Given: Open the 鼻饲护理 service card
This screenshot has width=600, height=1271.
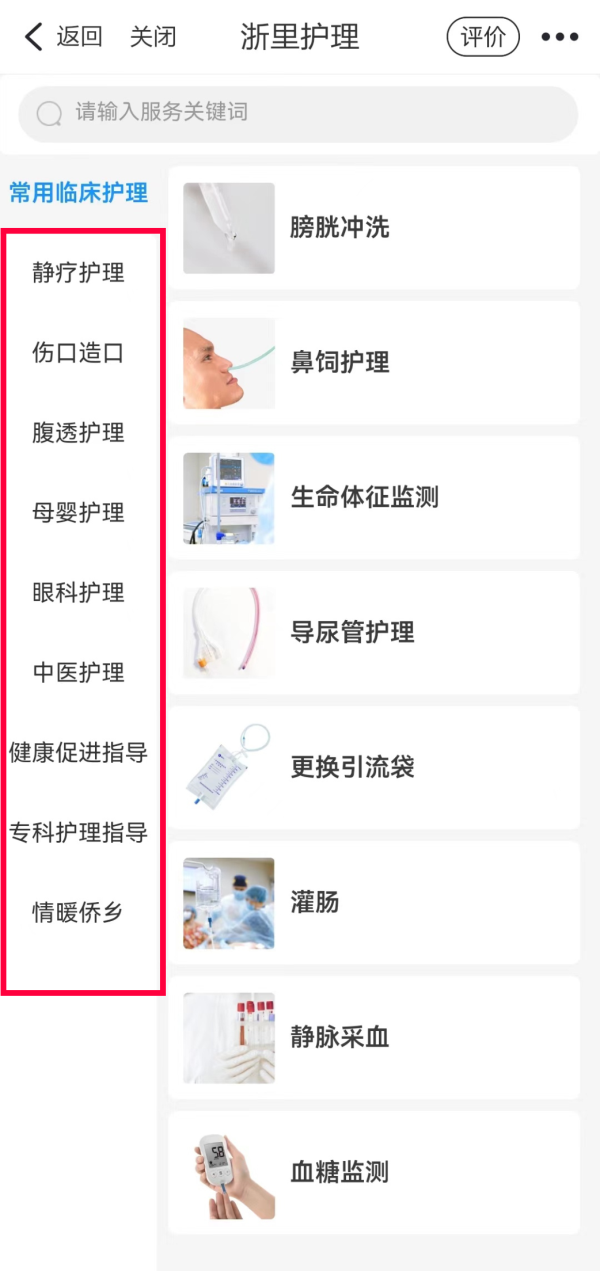Looking at the screenshot, I should [373, 363].
